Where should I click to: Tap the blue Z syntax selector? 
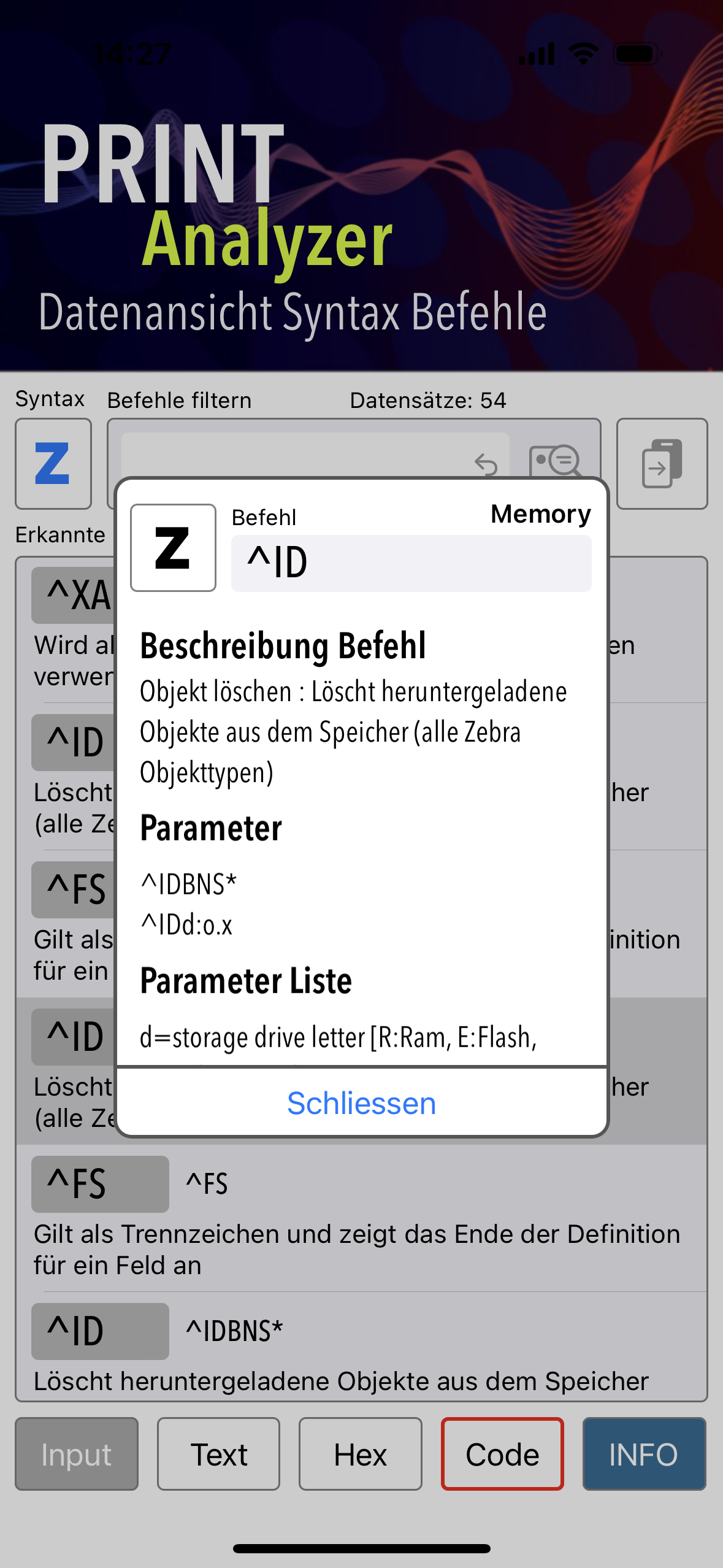53,464
